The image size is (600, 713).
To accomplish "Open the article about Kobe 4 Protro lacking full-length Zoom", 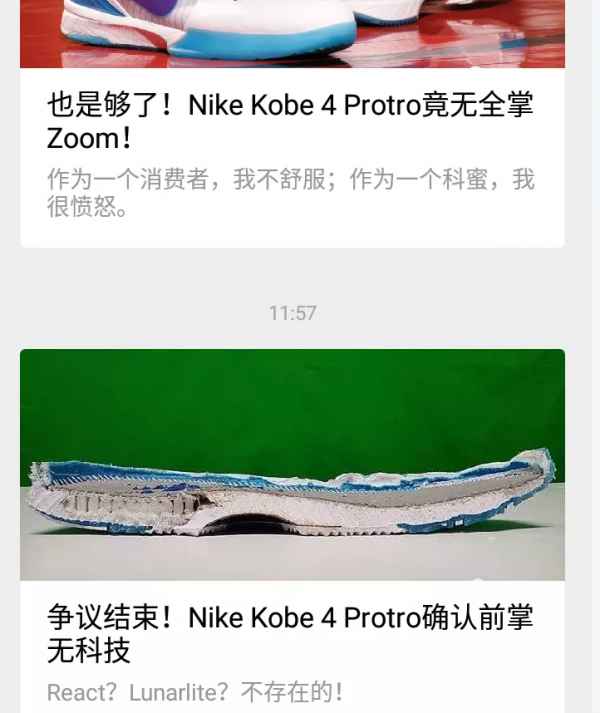I will pos(290,120).
